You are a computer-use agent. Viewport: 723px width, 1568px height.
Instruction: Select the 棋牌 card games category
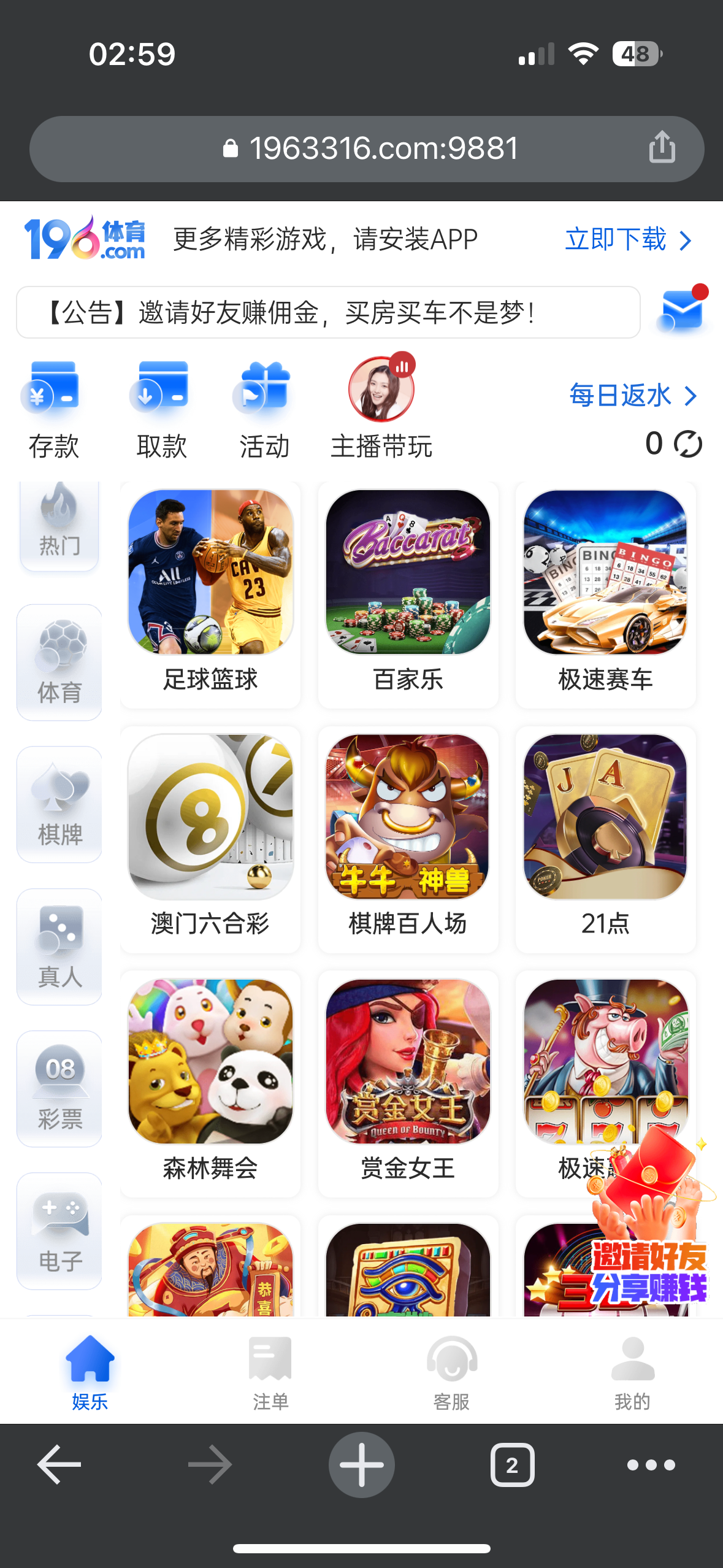[x=59, y=804]
